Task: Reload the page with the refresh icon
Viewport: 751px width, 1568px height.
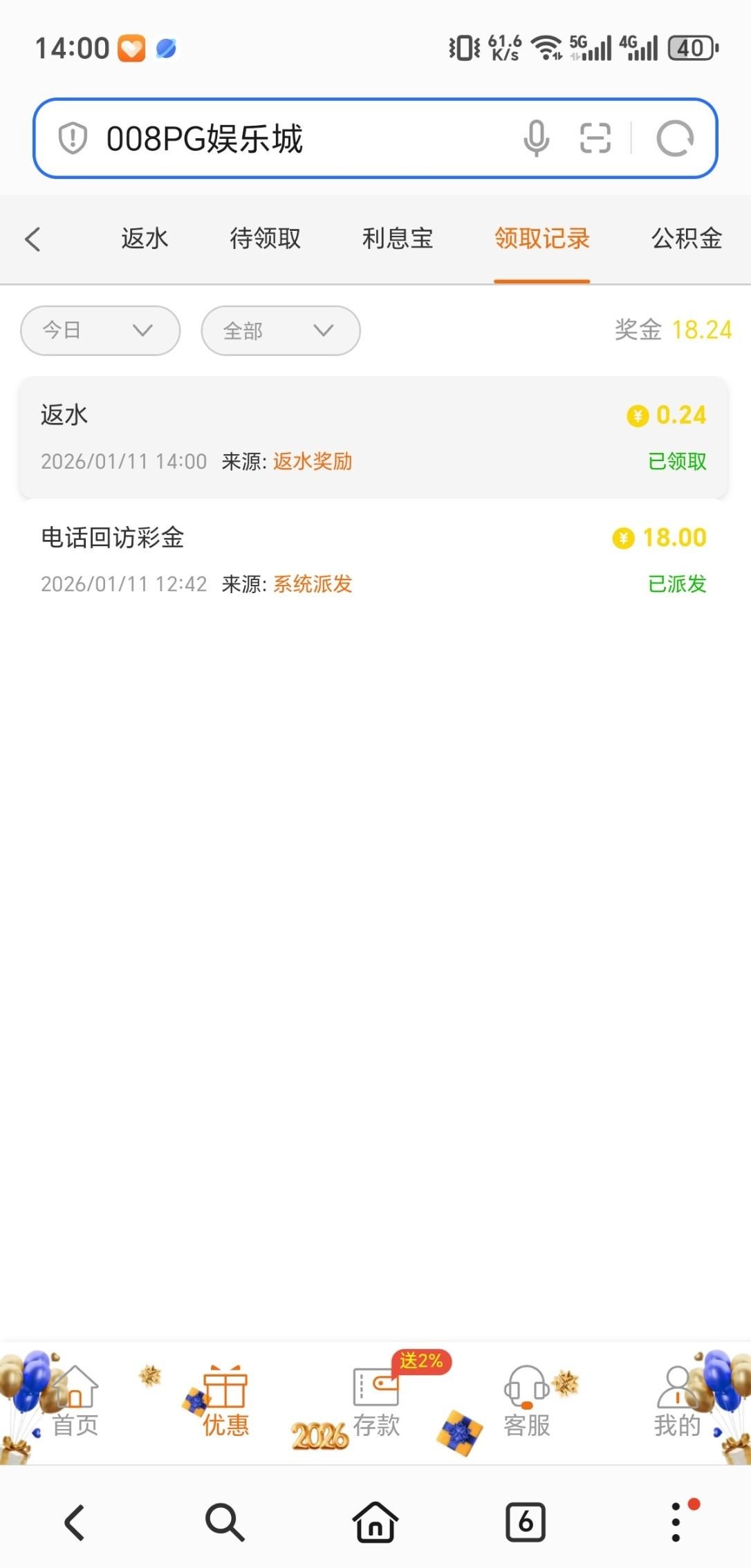Action: click(675, 138)
